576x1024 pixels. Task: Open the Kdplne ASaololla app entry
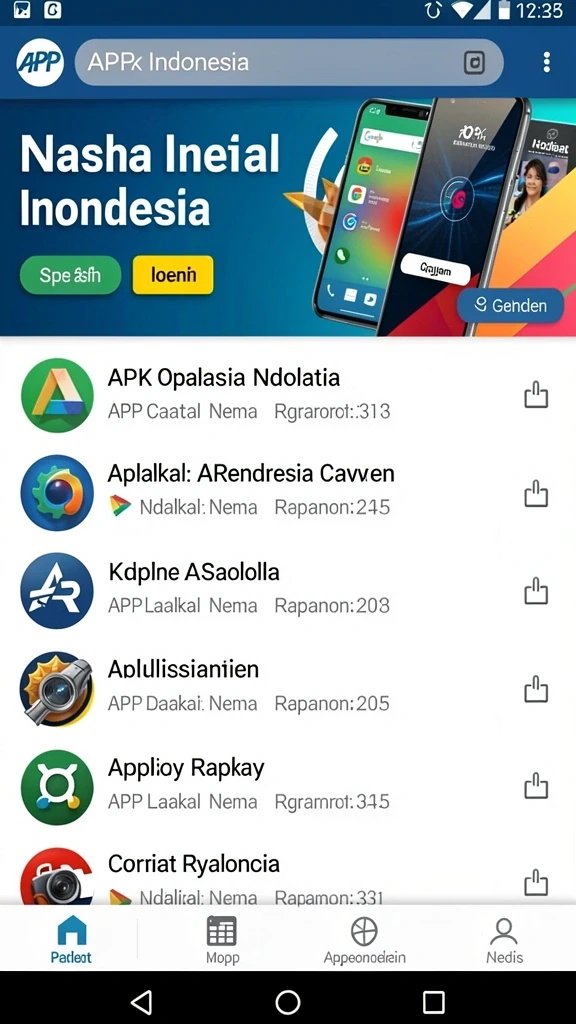[288, 590]
